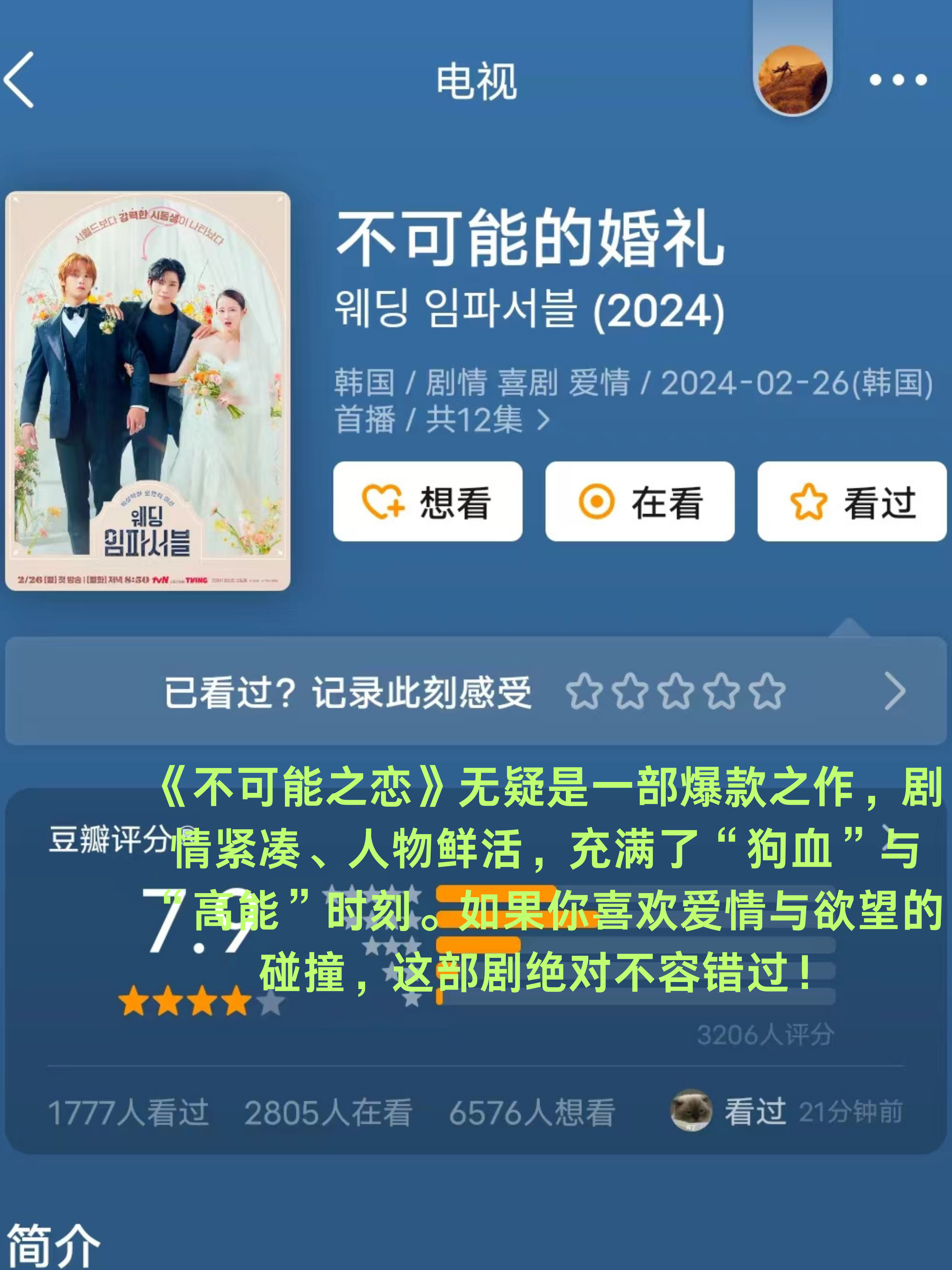Image resolution: width=952 pixels, height=1270 pixels.
Task: Open the 共12集 episode details
Action: click(488, 420)
